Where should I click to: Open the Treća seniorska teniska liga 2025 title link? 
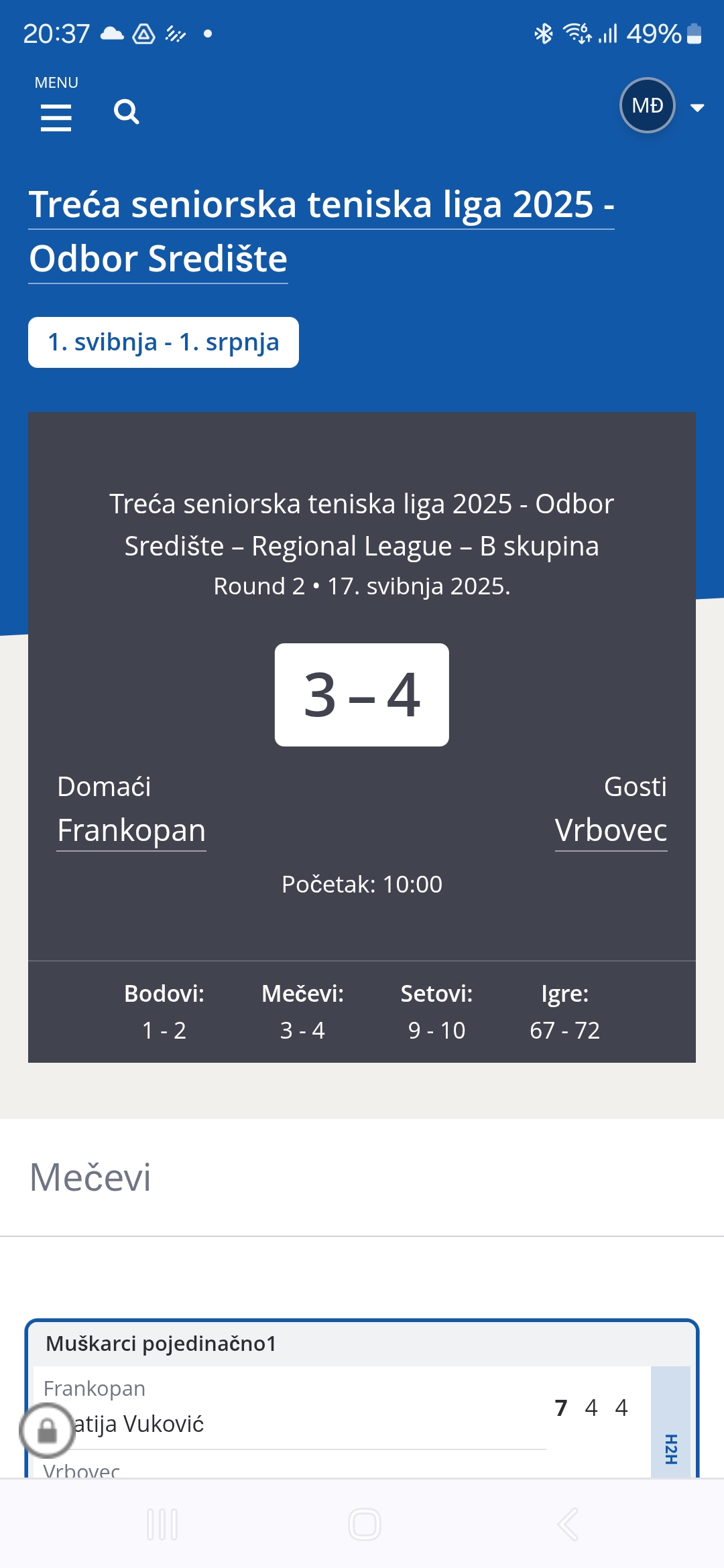pyautogui.click(x=320, y=231)
